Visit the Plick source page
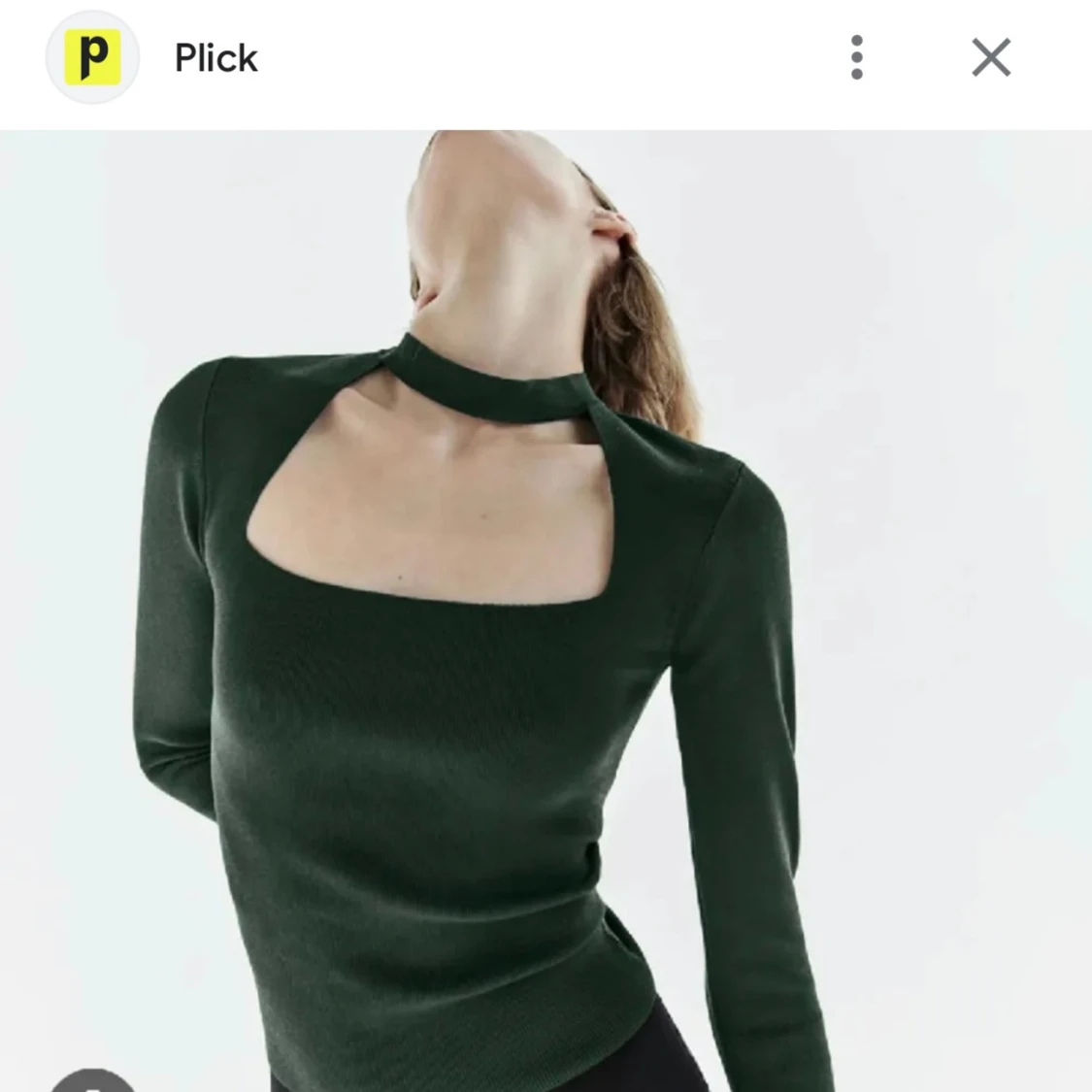The height and width of the screenshot is (1092, 1092). click(215, 58)
